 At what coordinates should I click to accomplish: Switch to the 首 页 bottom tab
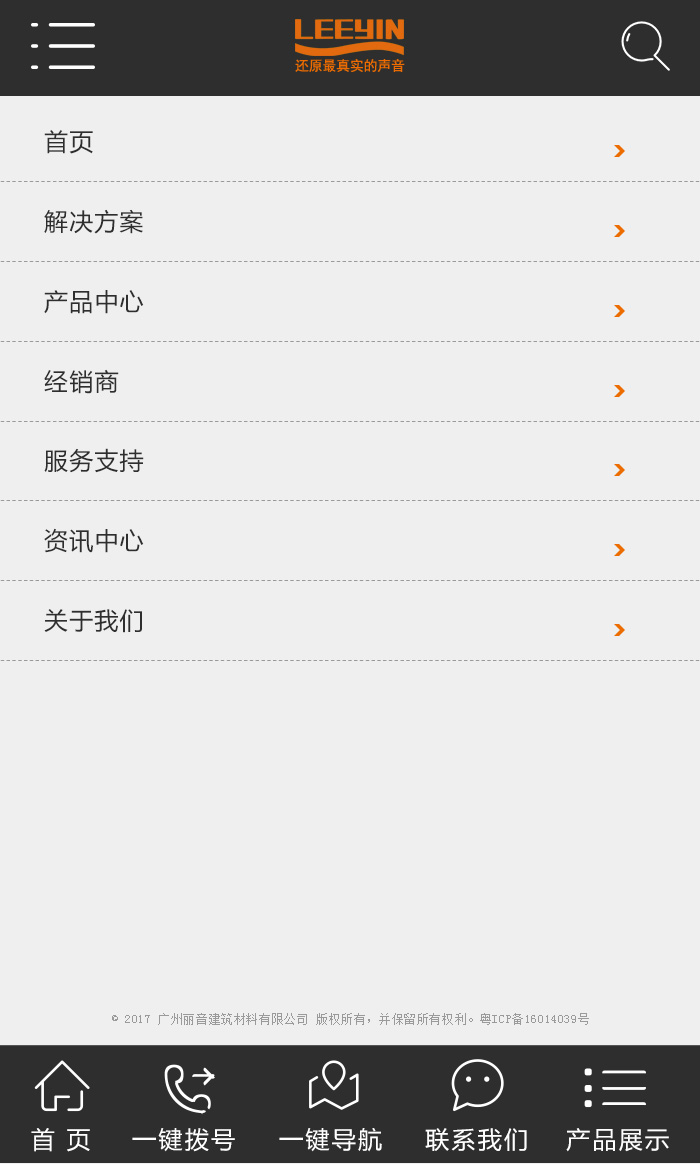(62, 1105)
